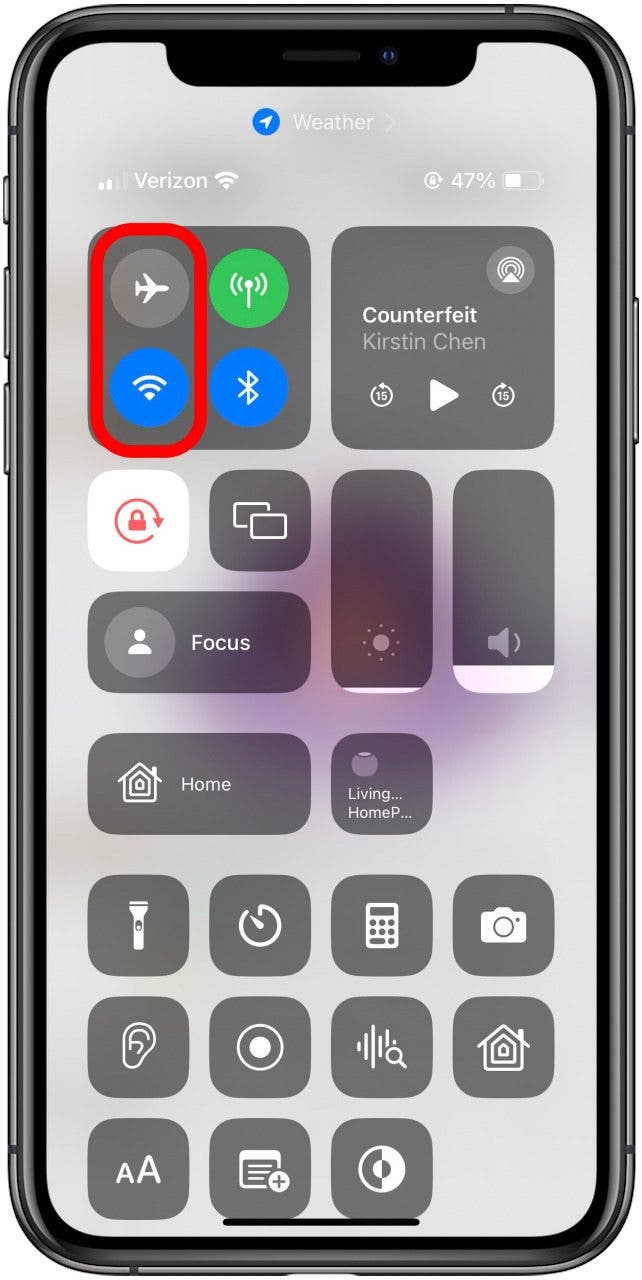
Task: Open the Focus control
Action: coord(199,642)
